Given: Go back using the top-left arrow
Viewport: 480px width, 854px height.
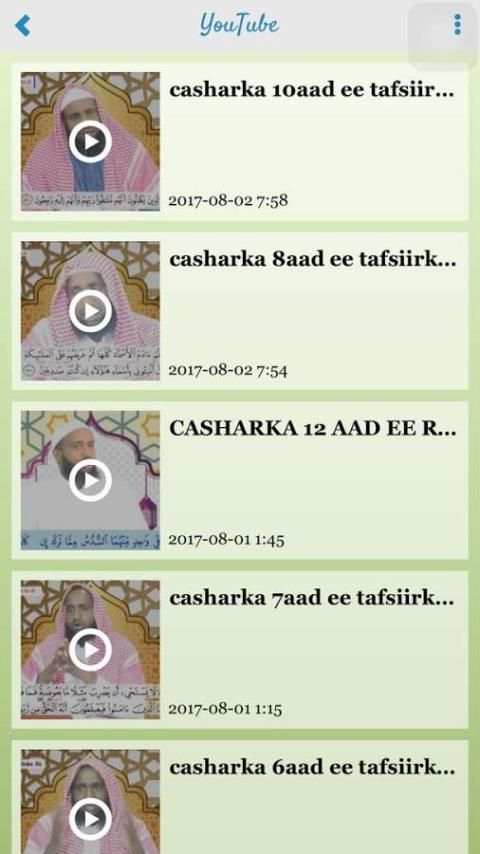Looking at the screenshot, I should pyautogui.click(x=22, y=25).
